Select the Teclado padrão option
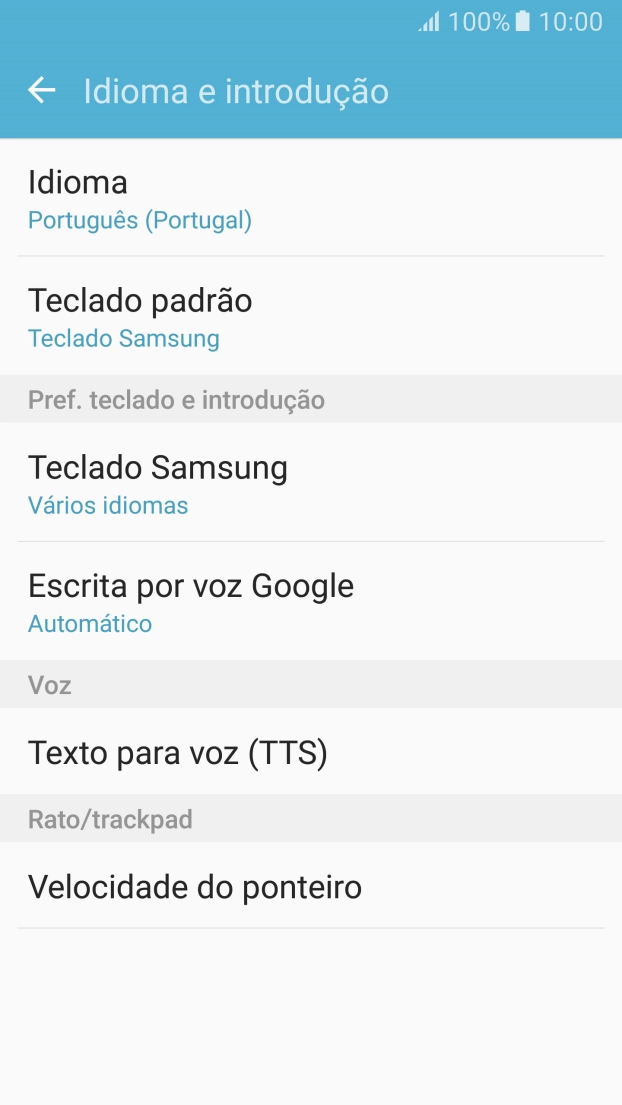 [x=310, y=317]
